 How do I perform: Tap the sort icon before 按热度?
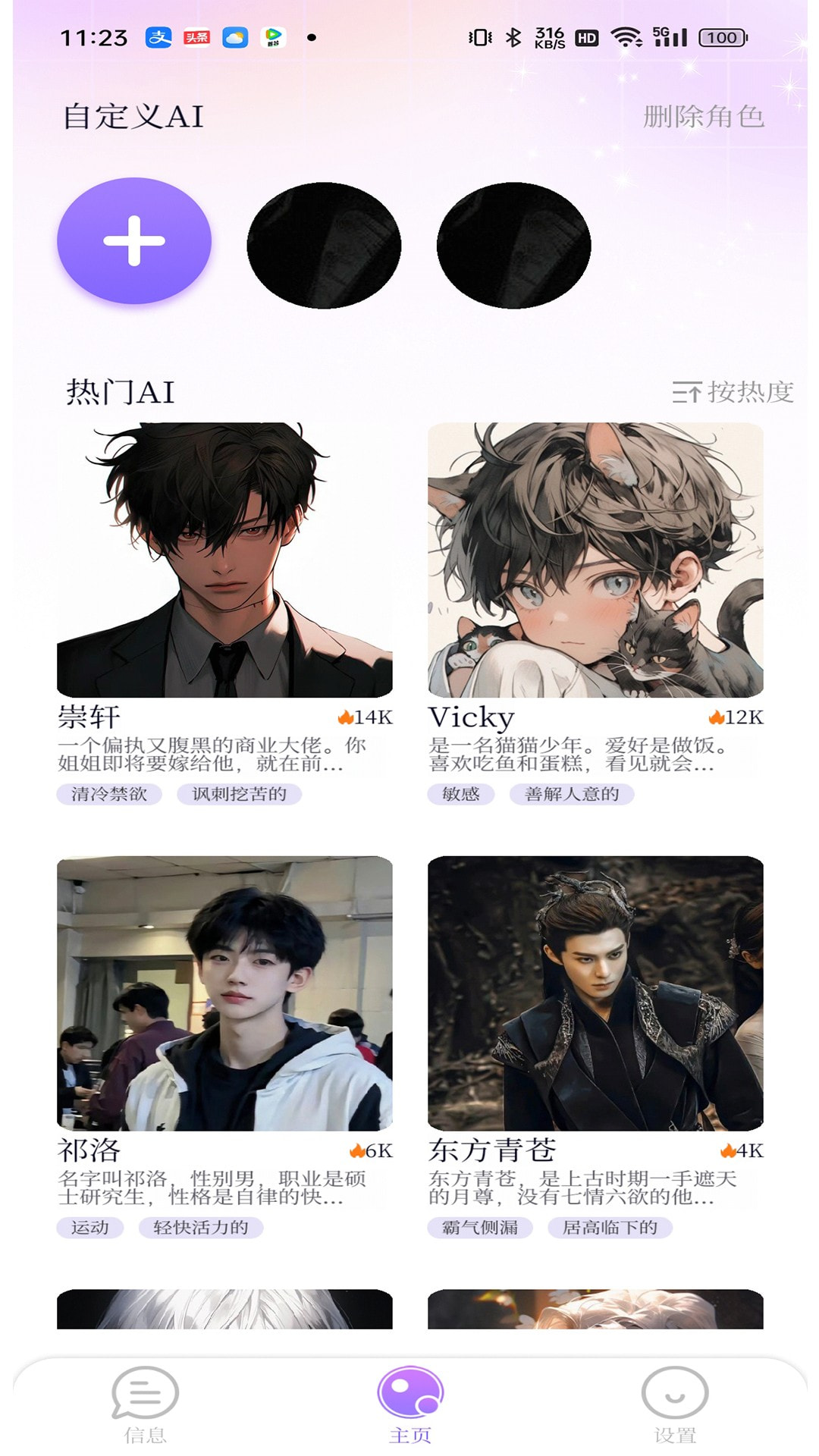(686, 391)
